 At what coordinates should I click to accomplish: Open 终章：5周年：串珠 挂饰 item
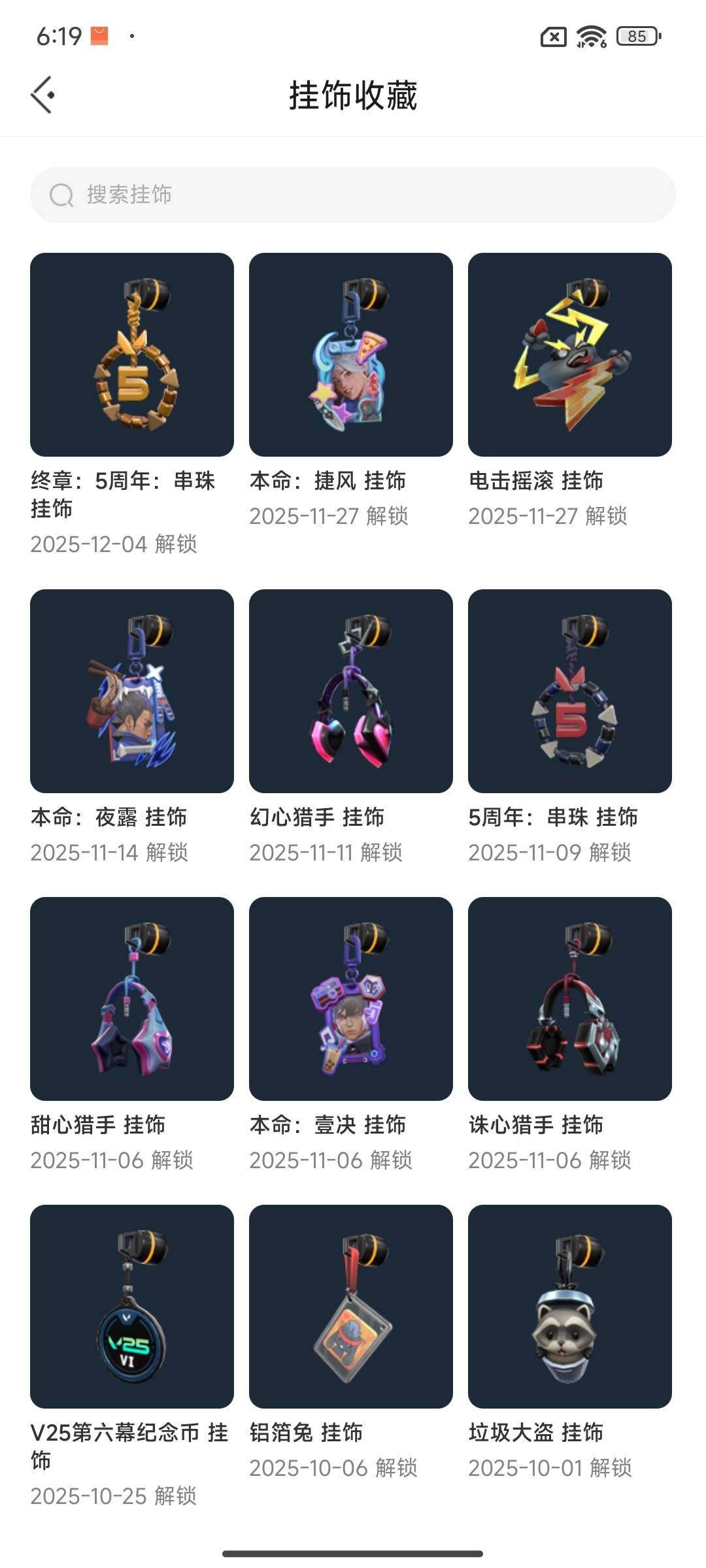click(132, 355)
